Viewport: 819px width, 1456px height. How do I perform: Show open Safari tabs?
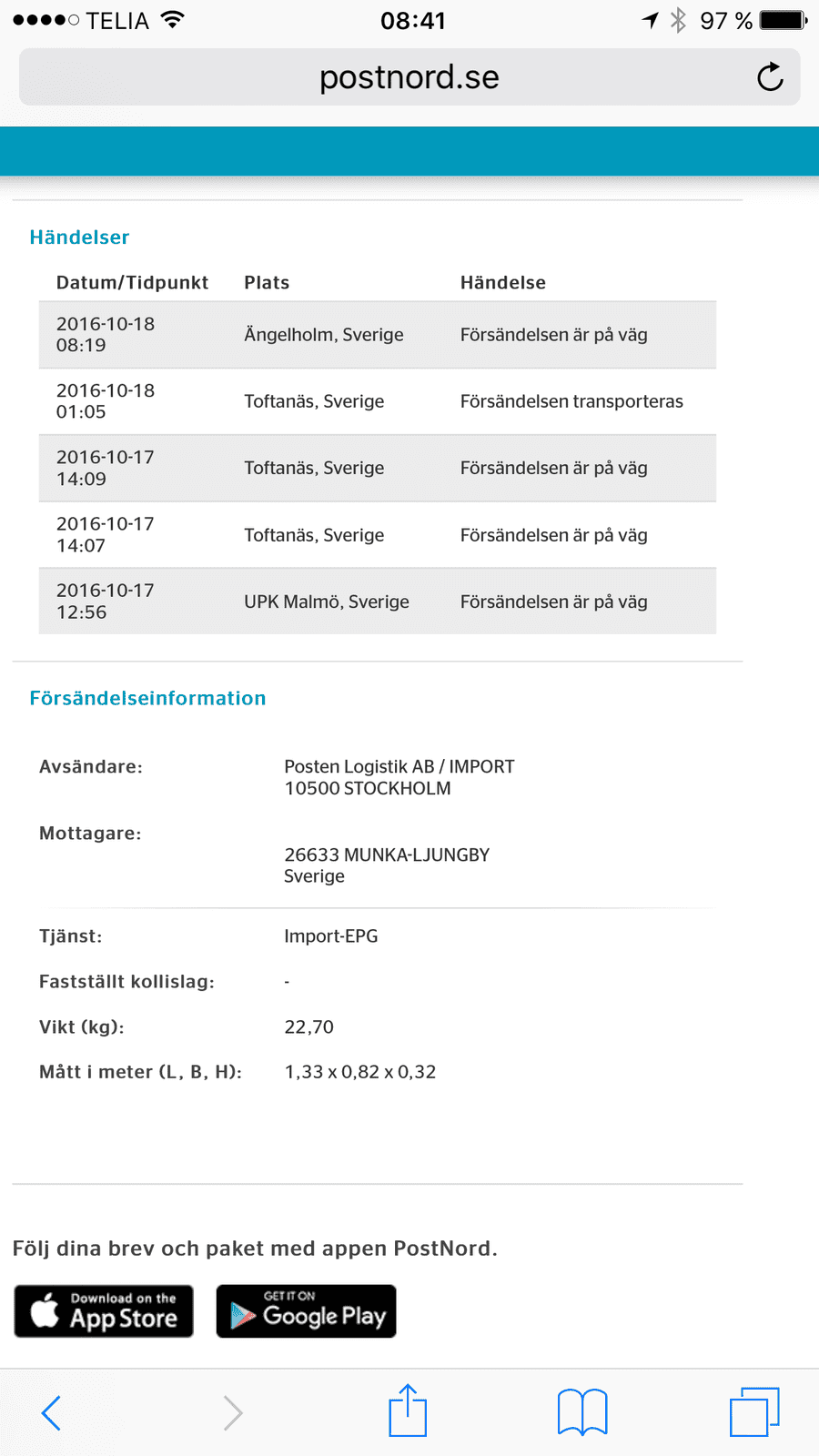[754, 1412]
